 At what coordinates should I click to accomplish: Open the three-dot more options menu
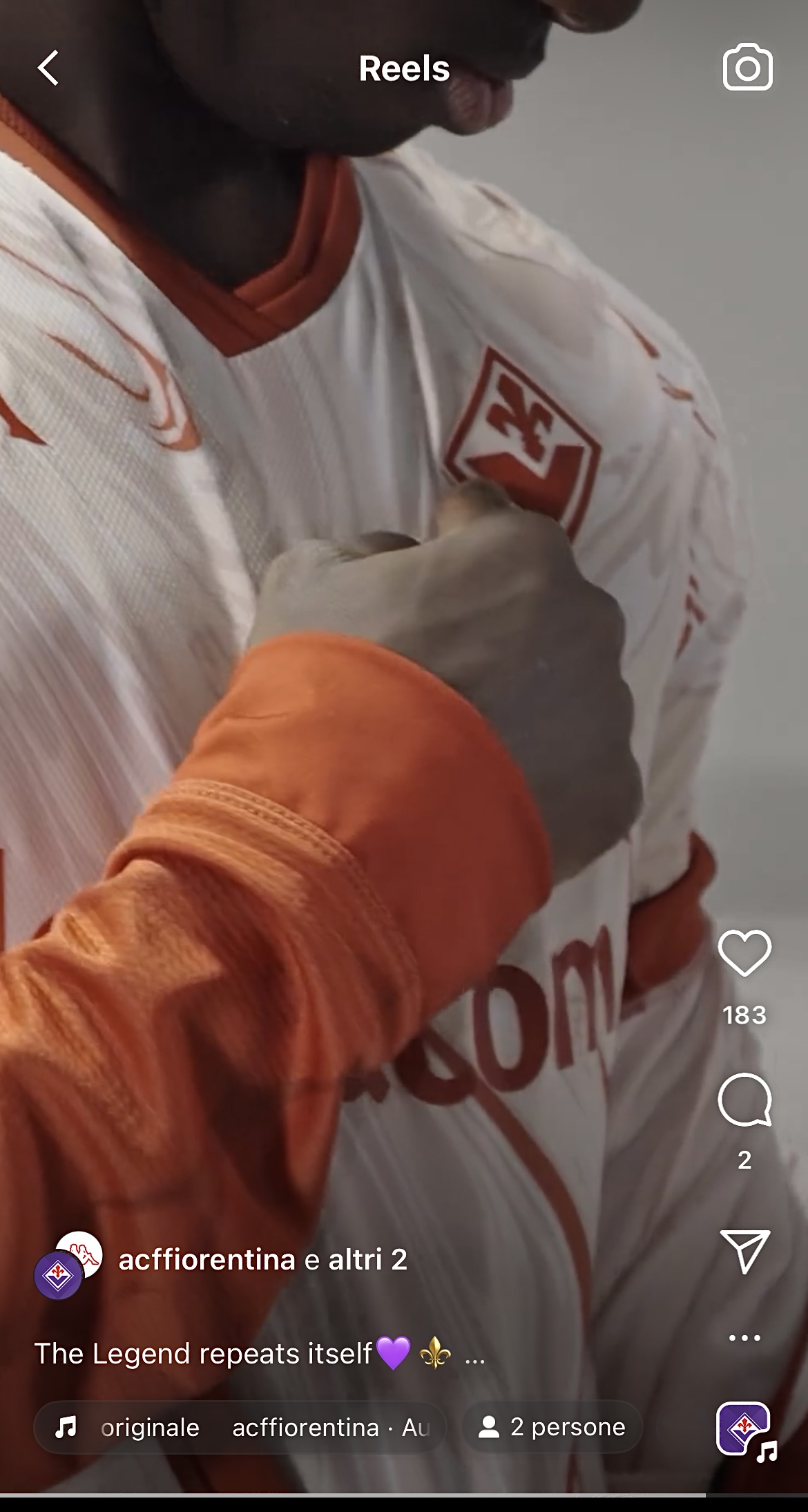[744, 1338]
